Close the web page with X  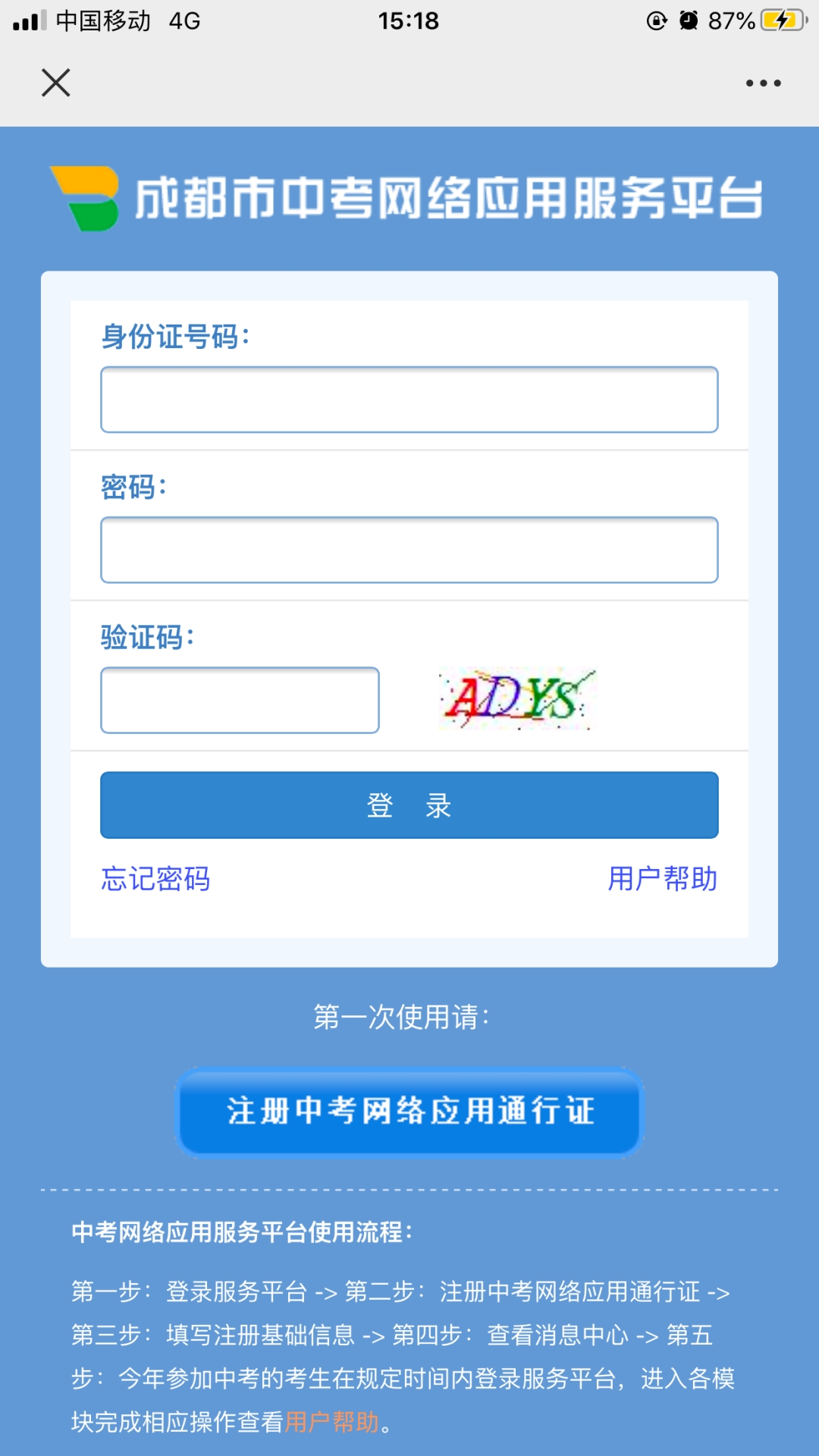[x=55, y=83]
